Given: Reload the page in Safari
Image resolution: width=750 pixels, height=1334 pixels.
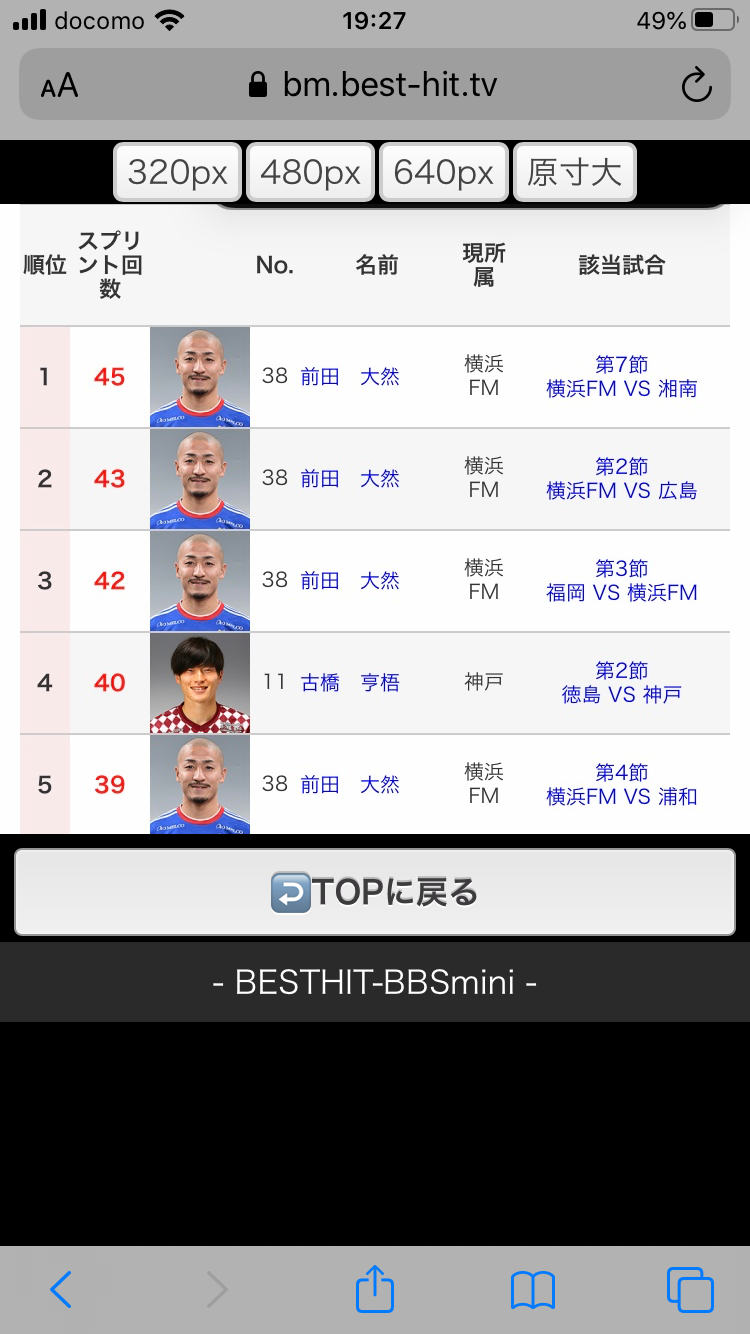Looking at the screenshot, I should (x=696, y=85).
